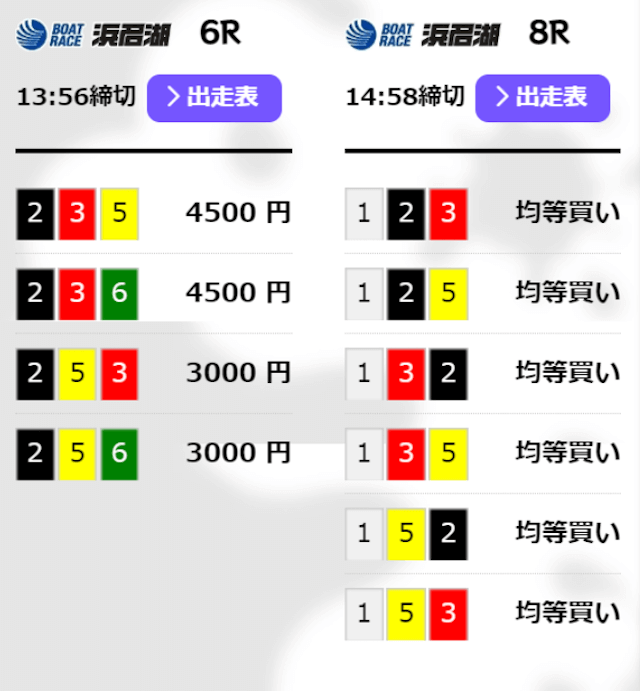
Task: Open the 出走表 for 浜名湖 6R
Action: pyautogui.click(x=214, y=97)
